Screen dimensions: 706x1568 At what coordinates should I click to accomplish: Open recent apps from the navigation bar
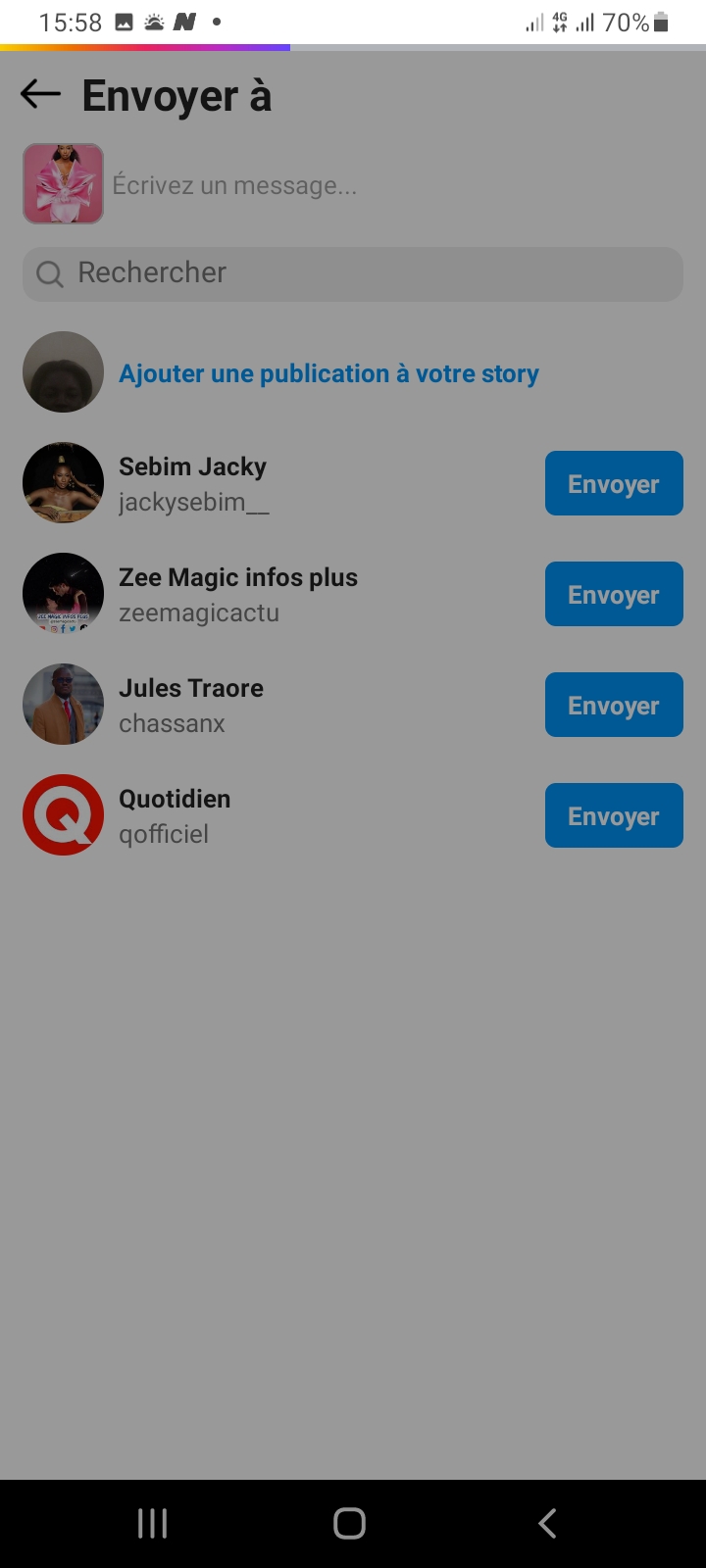coord(152,1523)
